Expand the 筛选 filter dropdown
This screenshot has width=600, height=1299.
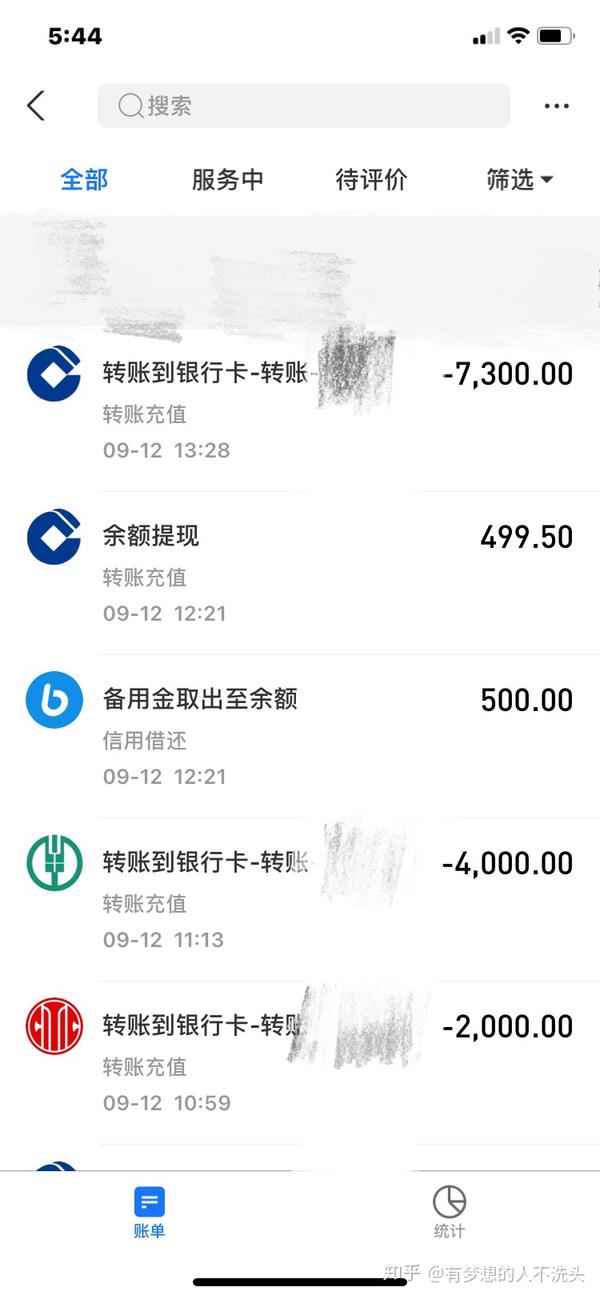(519, 180)
